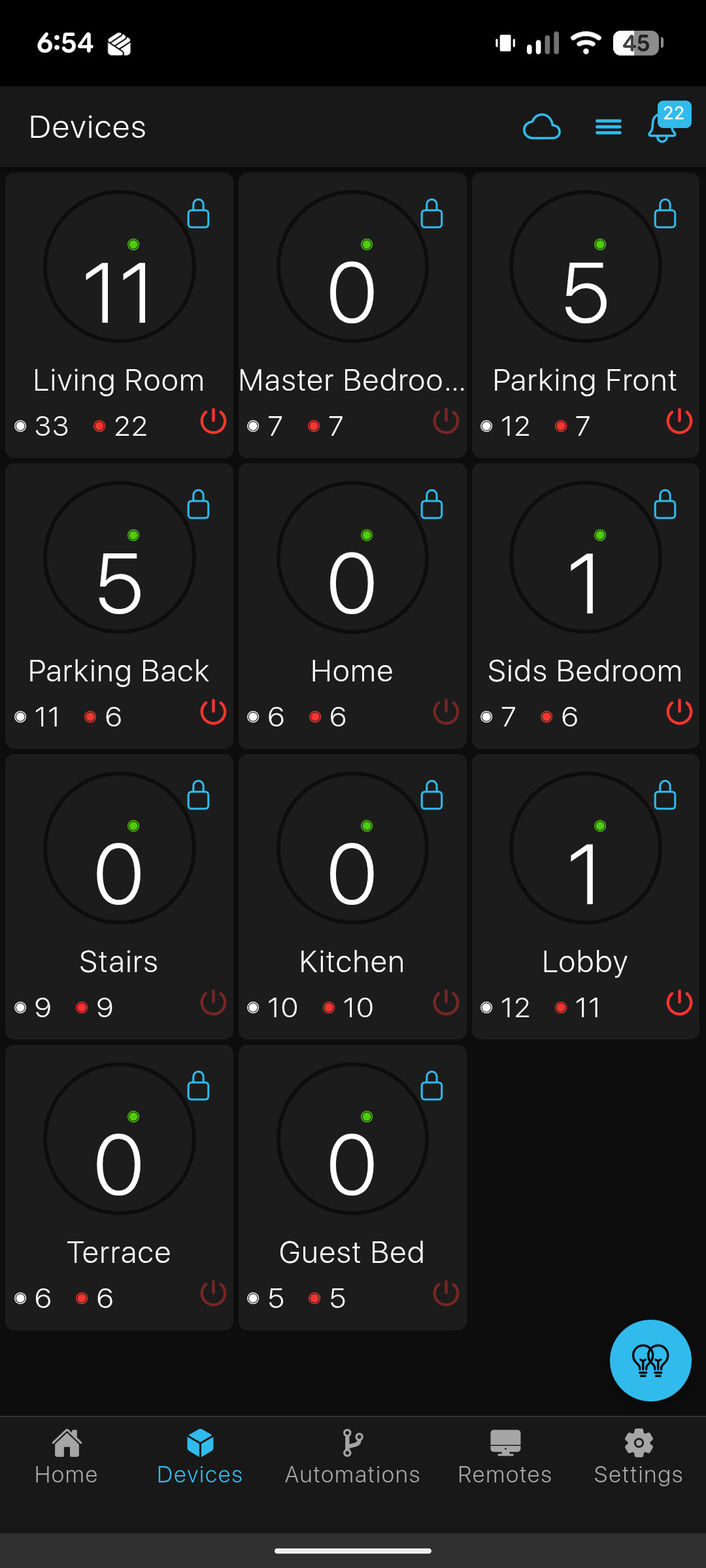706x1568 pixels.
Task: Toggle the Living Room power button
Action: (213, 421)
